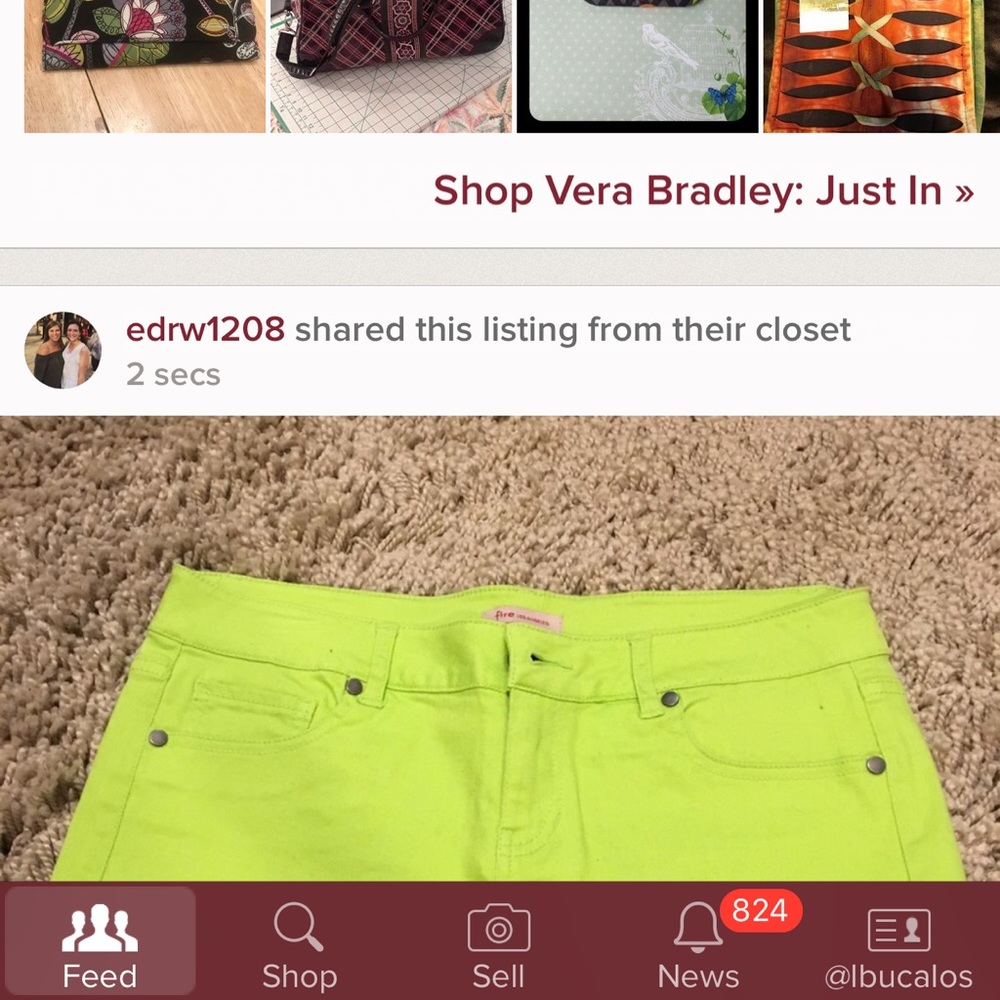Image resolution: width=1000 pixels, height=1000 pixels.
Task: Go to the Shop tab
Action: click(x=298, y=943)
